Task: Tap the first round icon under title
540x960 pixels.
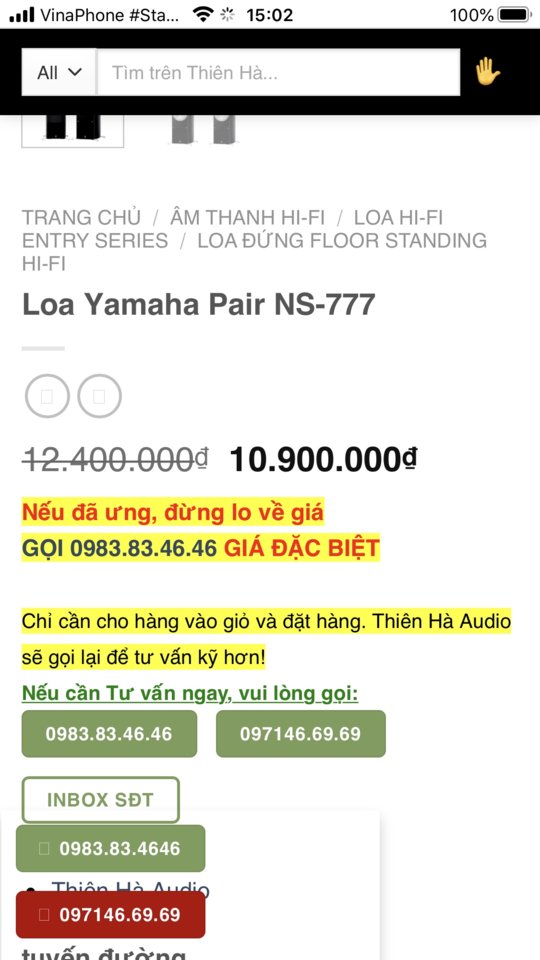Action: click(x=47, y=396)
